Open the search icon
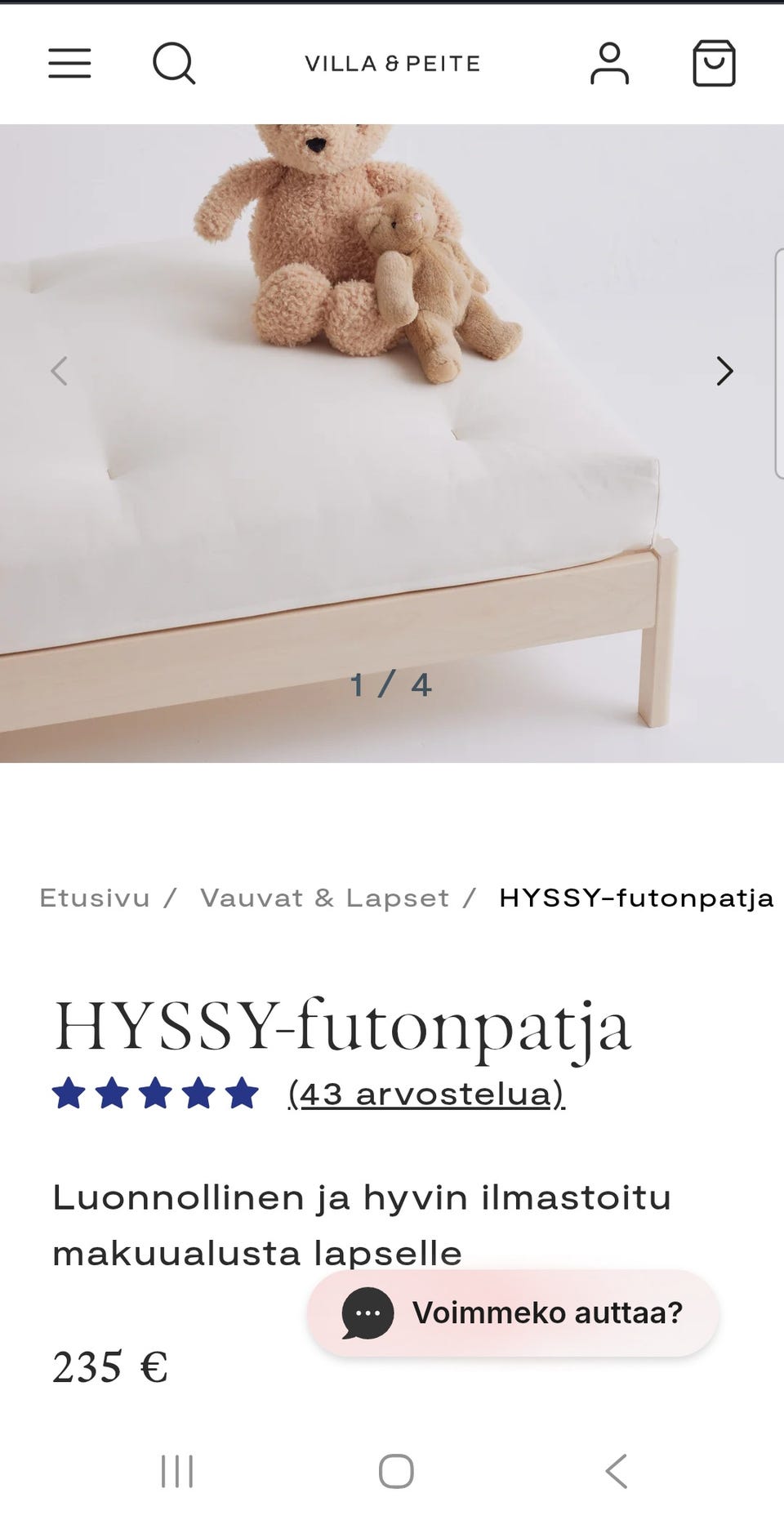Screen dimensions: 784x1520 [x=174, y=64]
